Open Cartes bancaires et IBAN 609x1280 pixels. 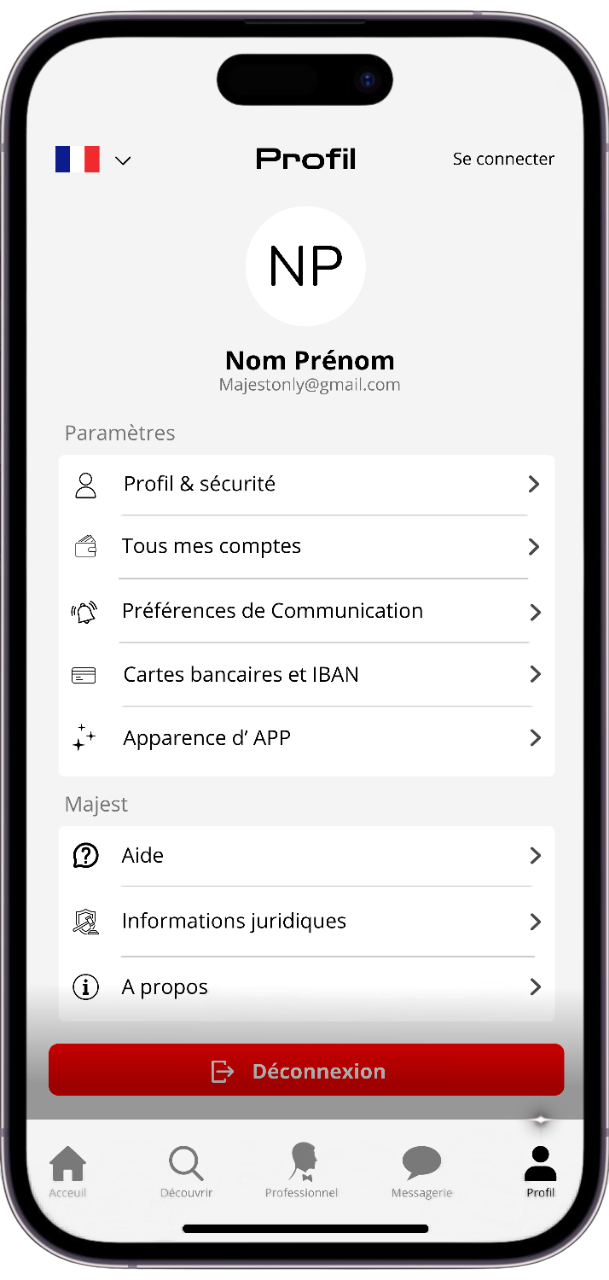click(305, 675)
